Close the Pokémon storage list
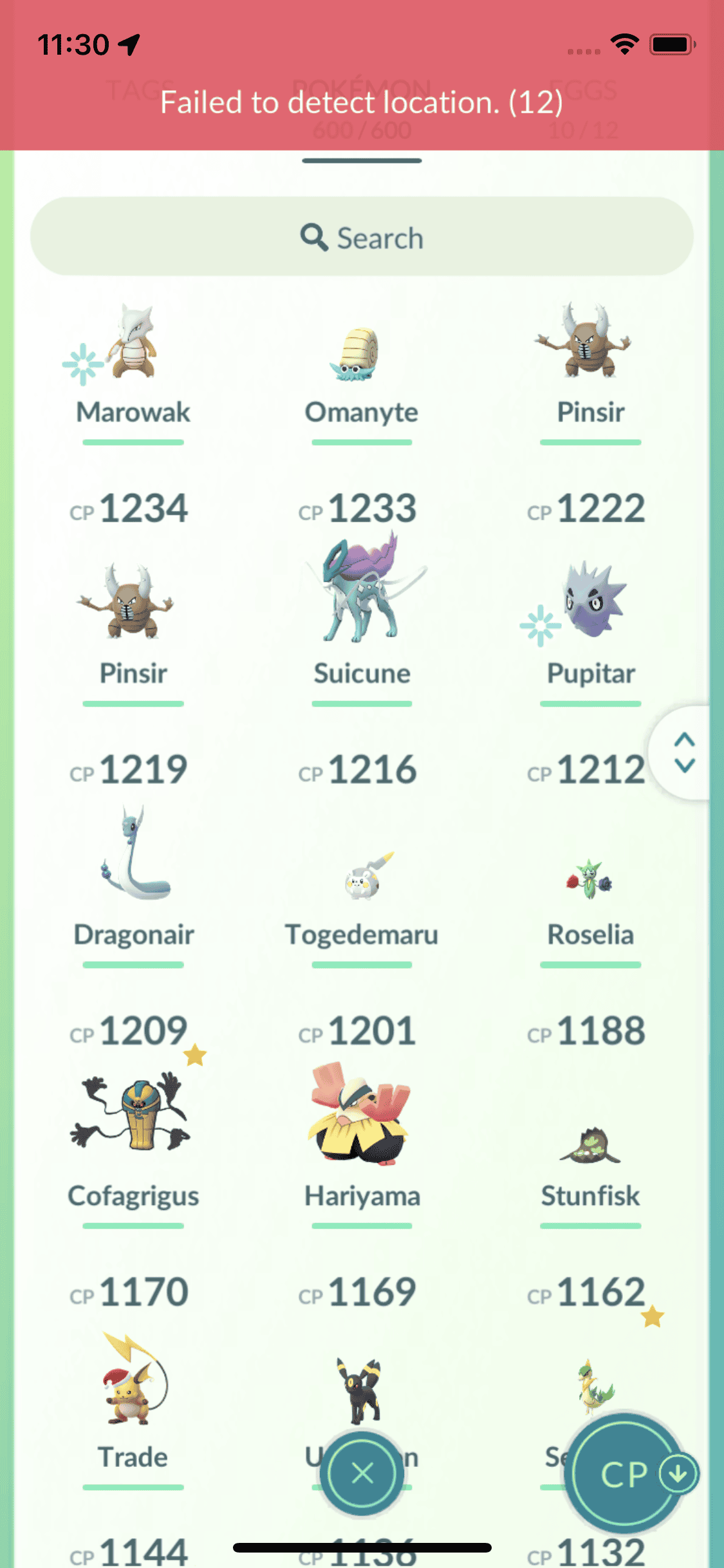The image size is (724, 1568). tap(362, 1473)
